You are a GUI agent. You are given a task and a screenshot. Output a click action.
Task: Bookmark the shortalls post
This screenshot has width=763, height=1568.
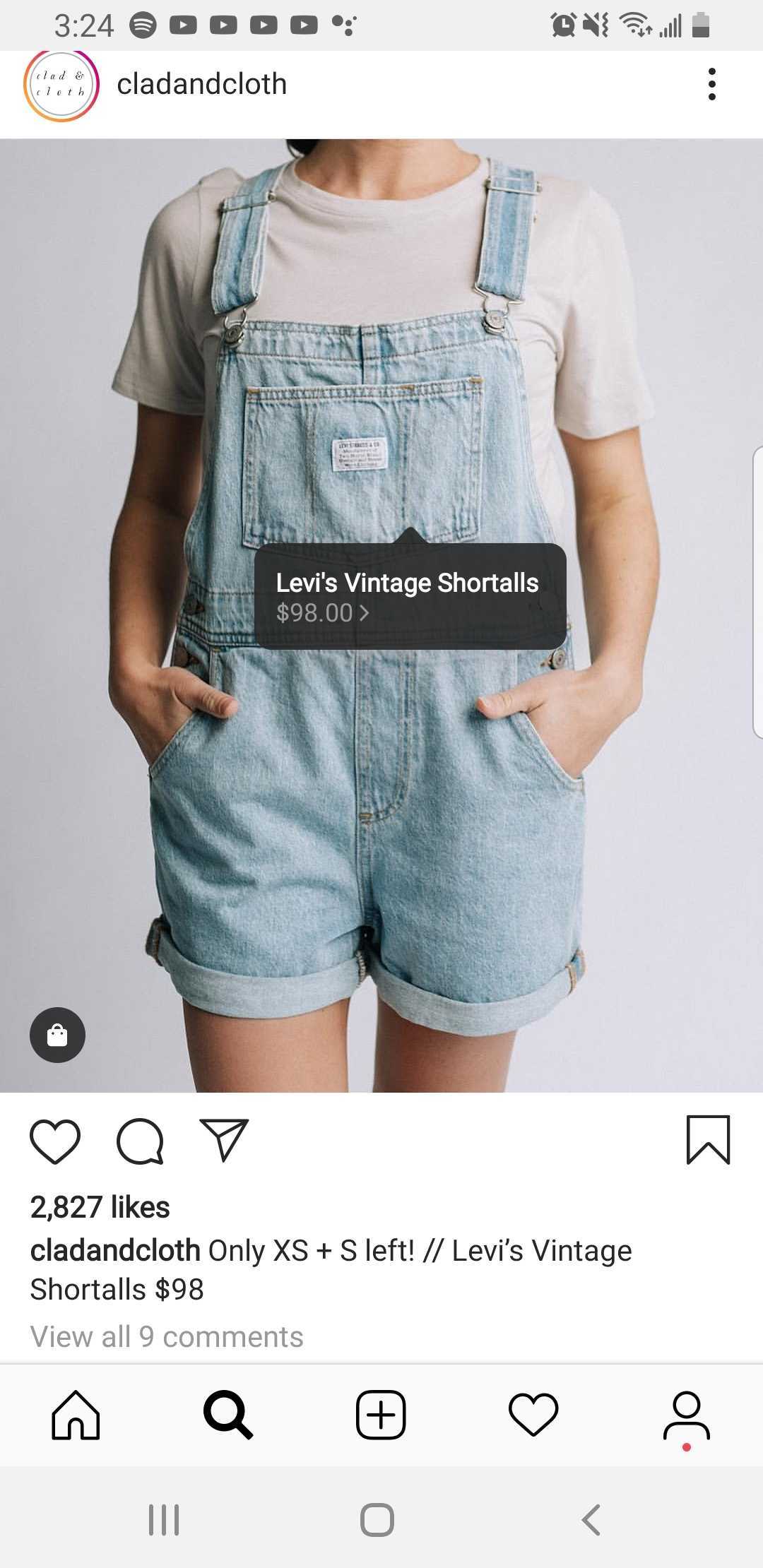[708, 1139]
